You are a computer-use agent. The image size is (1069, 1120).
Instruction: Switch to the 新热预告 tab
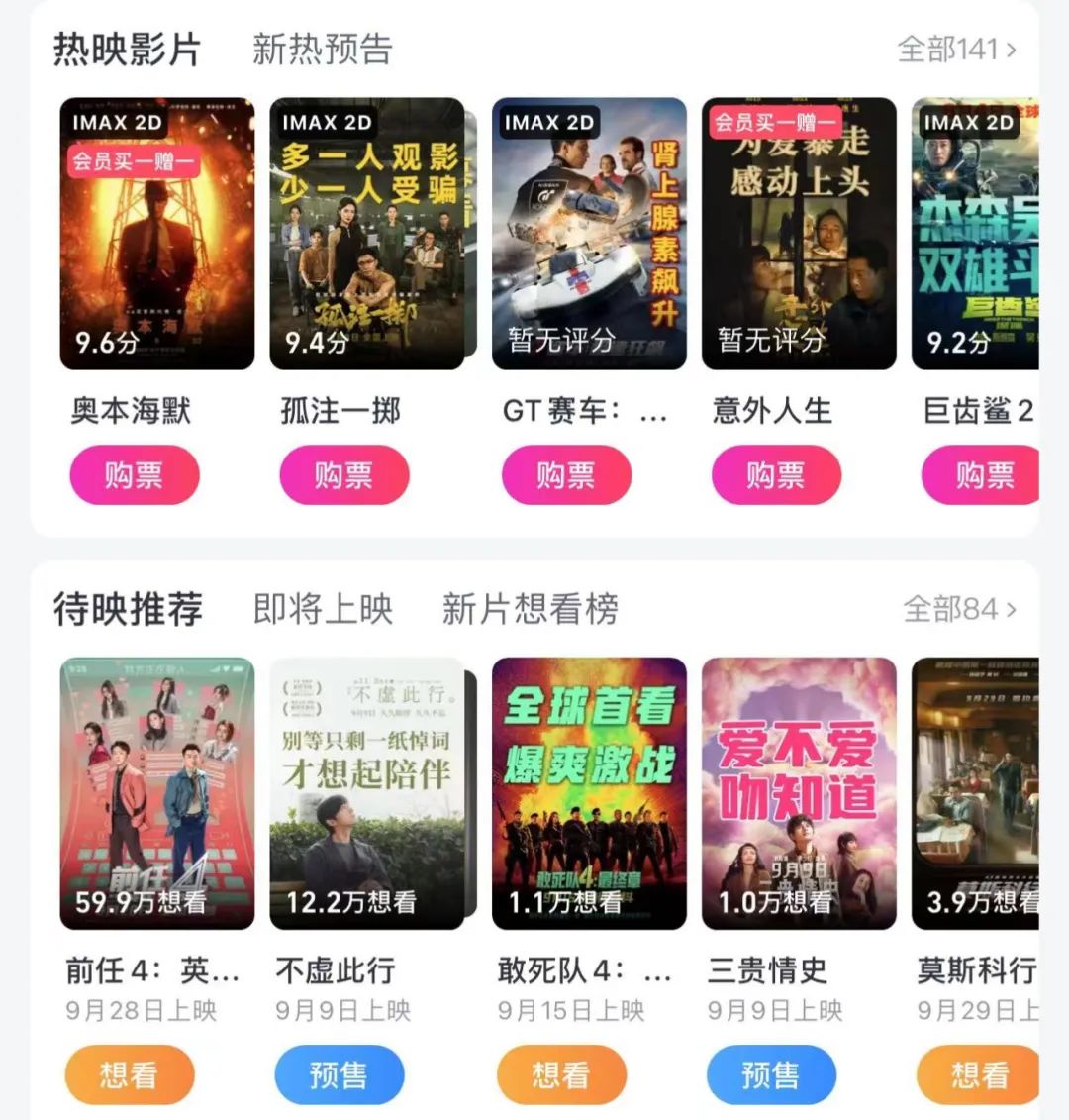322,49
